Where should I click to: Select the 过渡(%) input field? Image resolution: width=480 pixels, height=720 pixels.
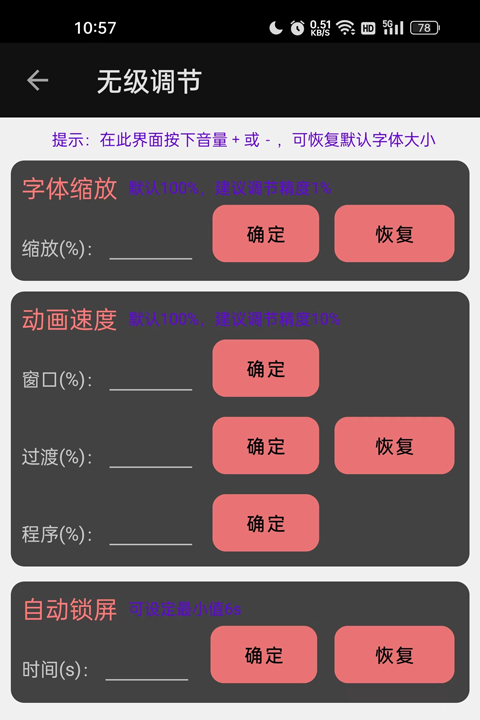point(151,457)
